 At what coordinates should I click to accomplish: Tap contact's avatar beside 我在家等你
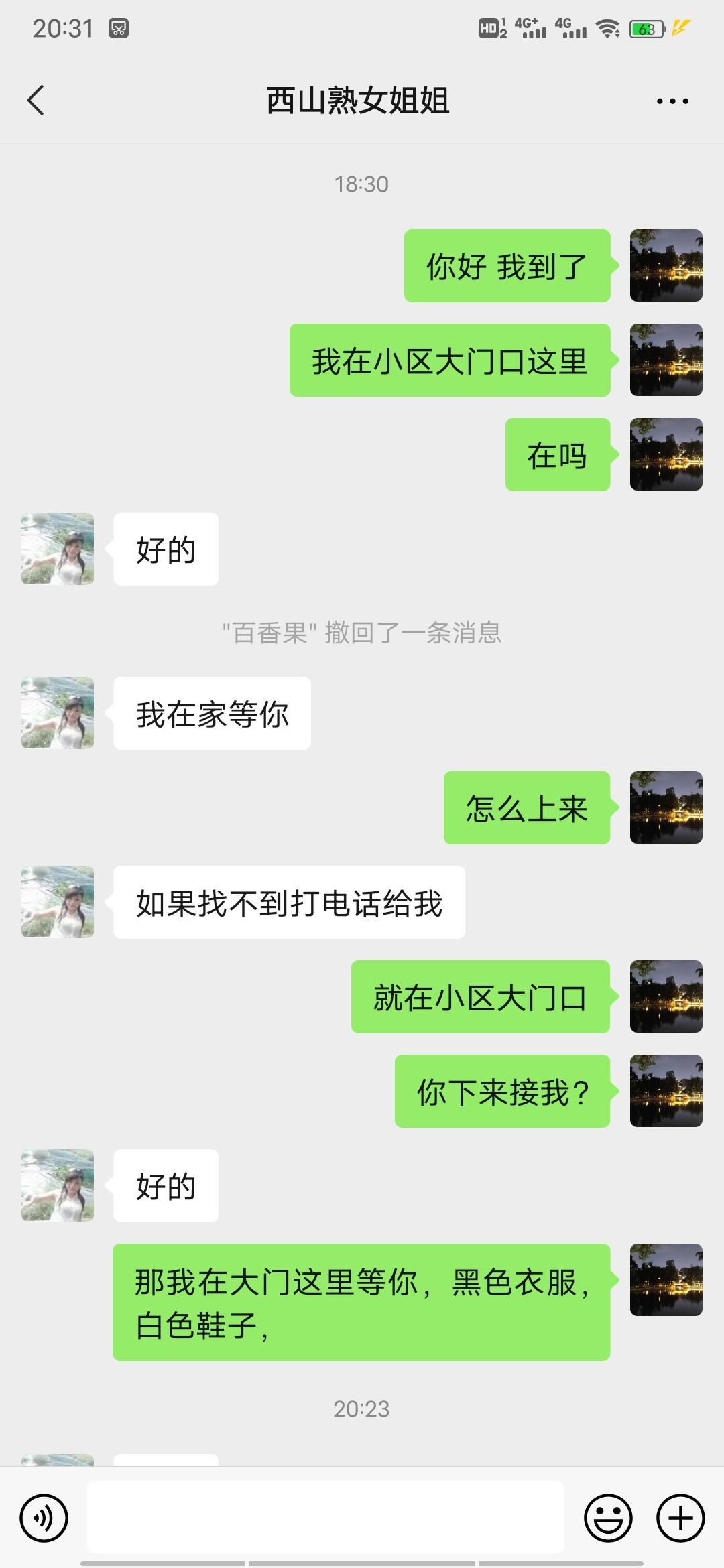(58, 713)
